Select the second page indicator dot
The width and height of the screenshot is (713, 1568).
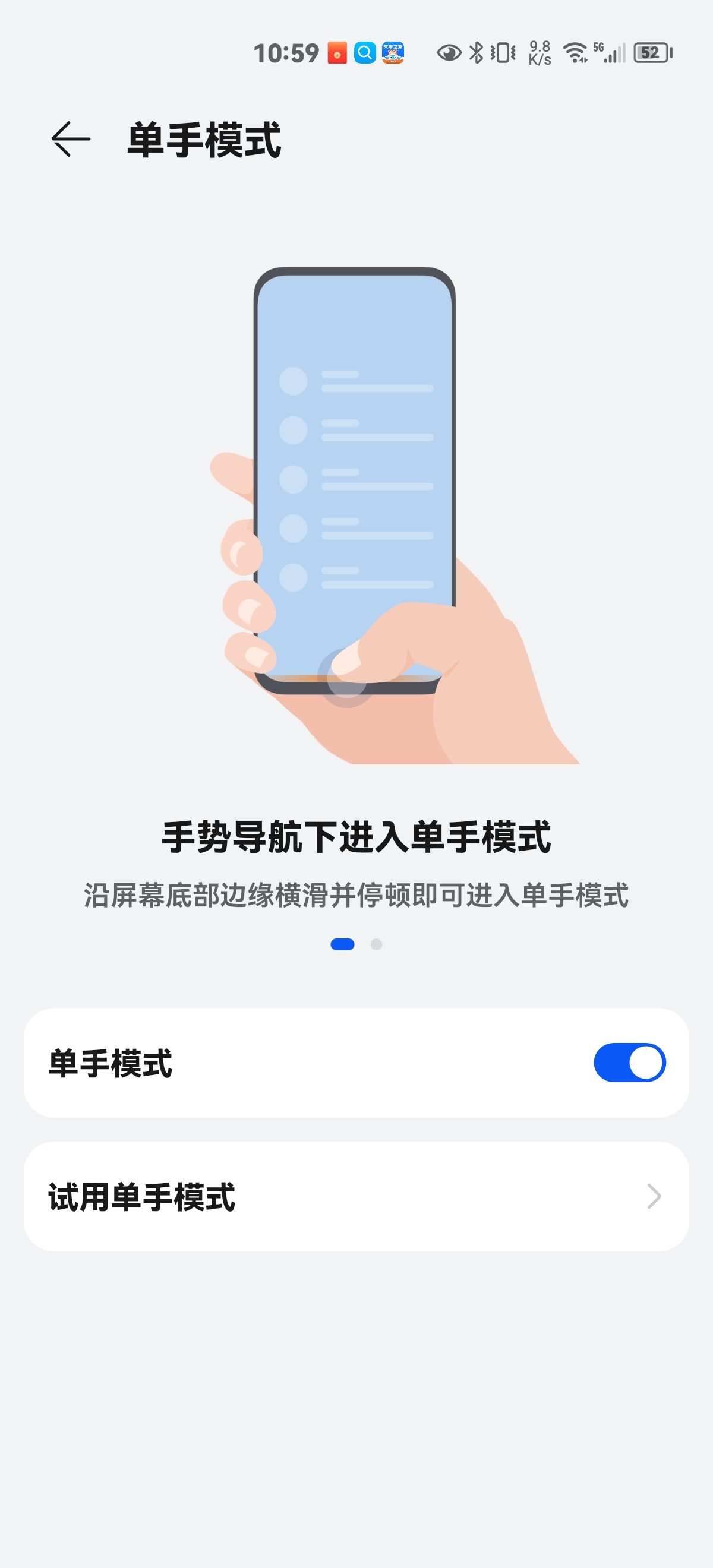[376, 944]
